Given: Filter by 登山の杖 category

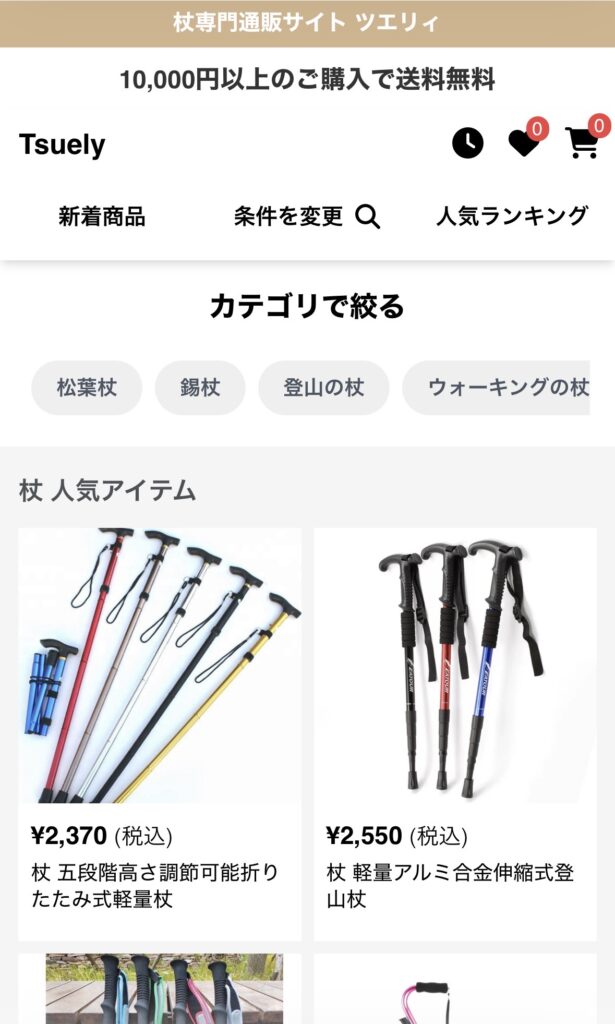Looking at the screenshot, I should [x=323, y=388].
